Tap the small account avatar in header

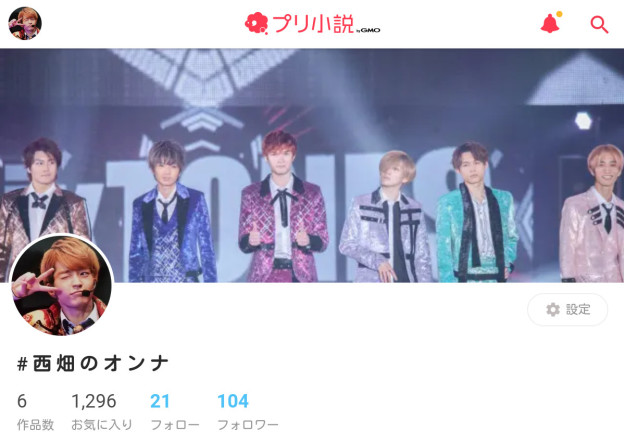[24, 24]
